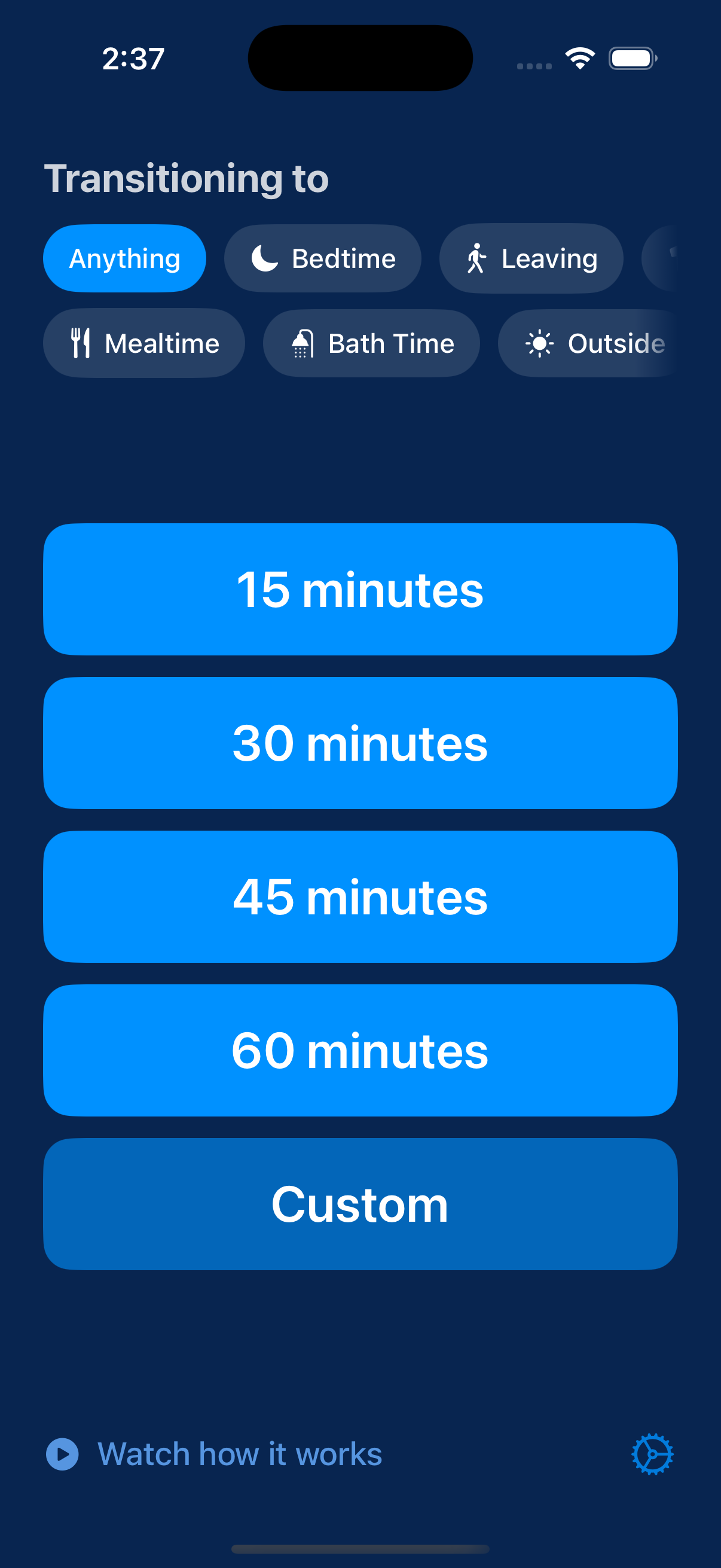Enable the Bath Time filter
This screenshot has height=1568, width=721.
371,343
